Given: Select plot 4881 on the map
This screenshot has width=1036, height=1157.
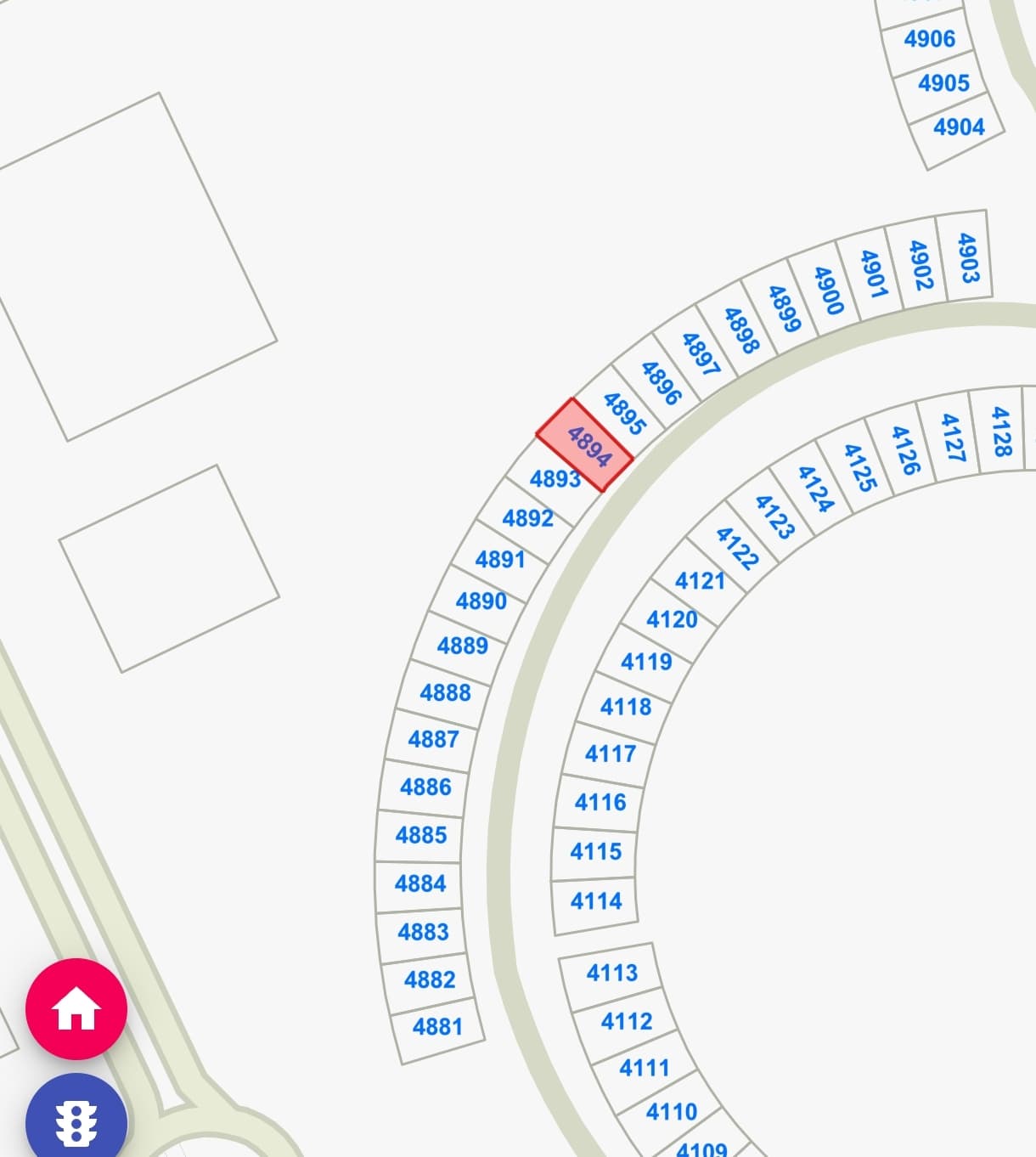Looking at the screenshot, I should coord(438,1027).
